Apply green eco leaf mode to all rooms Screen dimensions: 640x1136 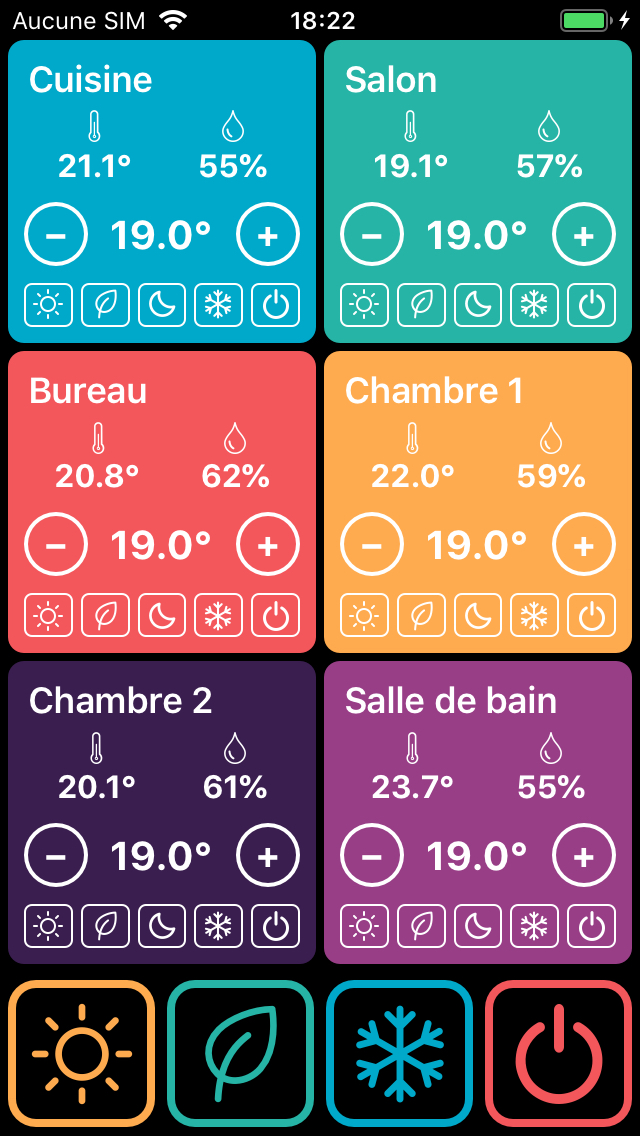[x=240, y=1053]
